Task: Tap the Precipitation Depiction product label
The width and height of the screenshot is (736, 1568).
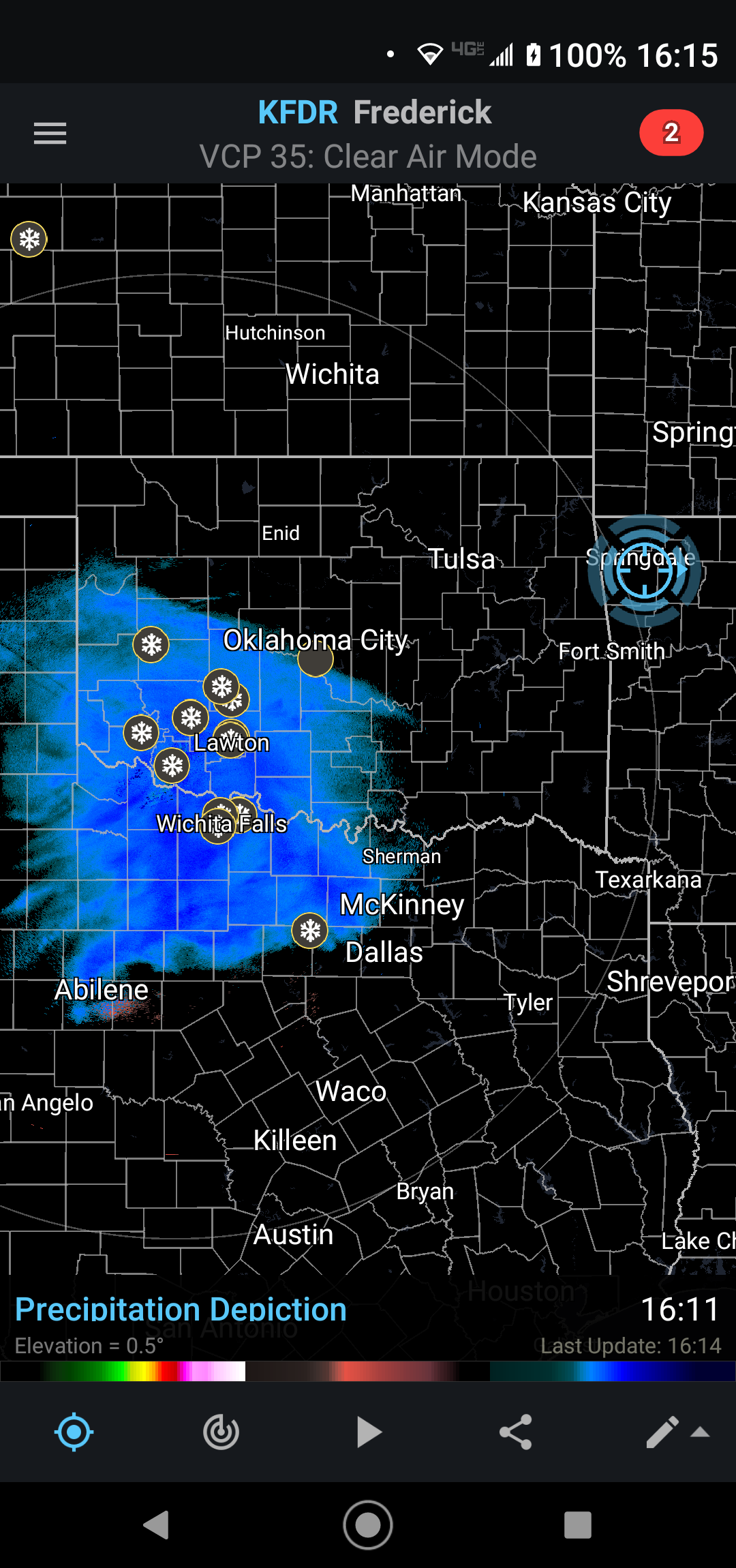Action: click(181, 1310)
